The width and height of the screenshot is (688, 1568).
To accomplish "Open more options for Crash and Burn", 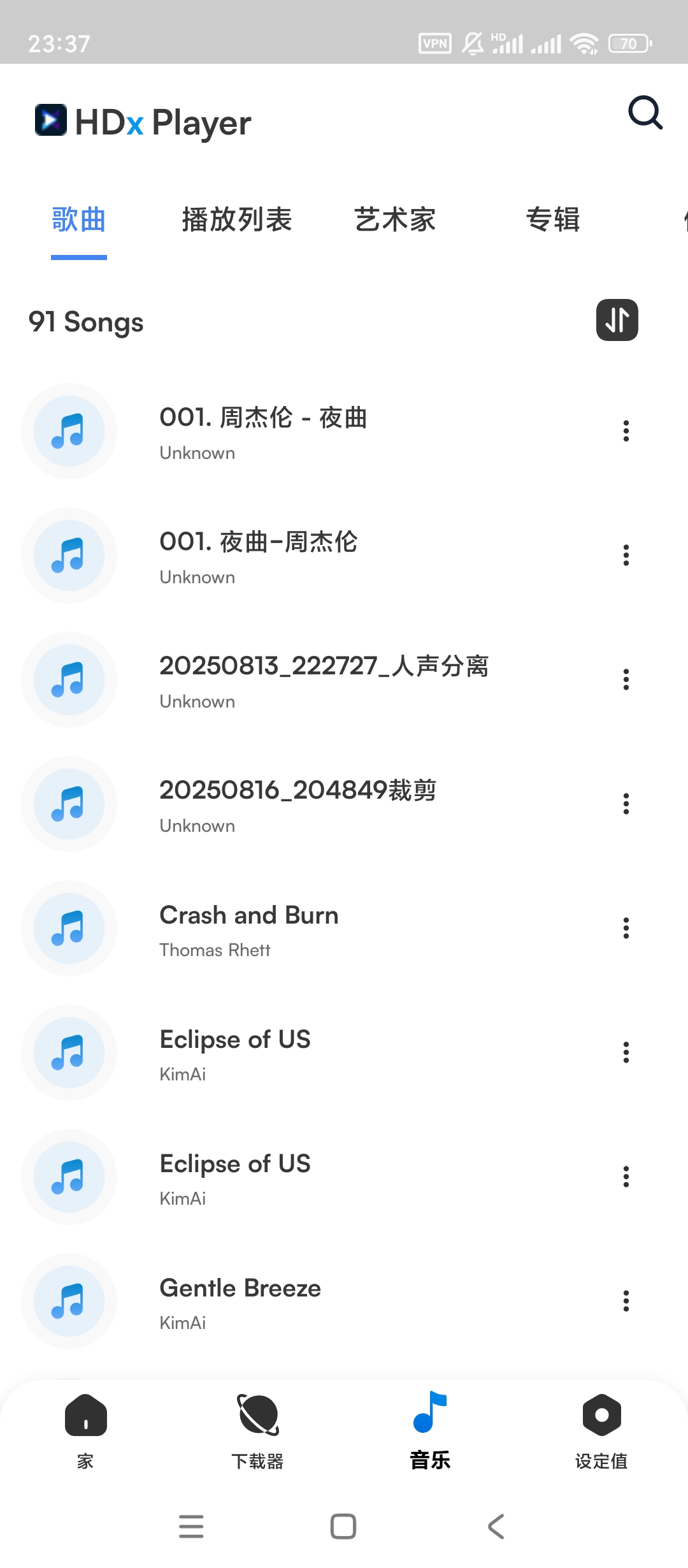I will (626, 928).
